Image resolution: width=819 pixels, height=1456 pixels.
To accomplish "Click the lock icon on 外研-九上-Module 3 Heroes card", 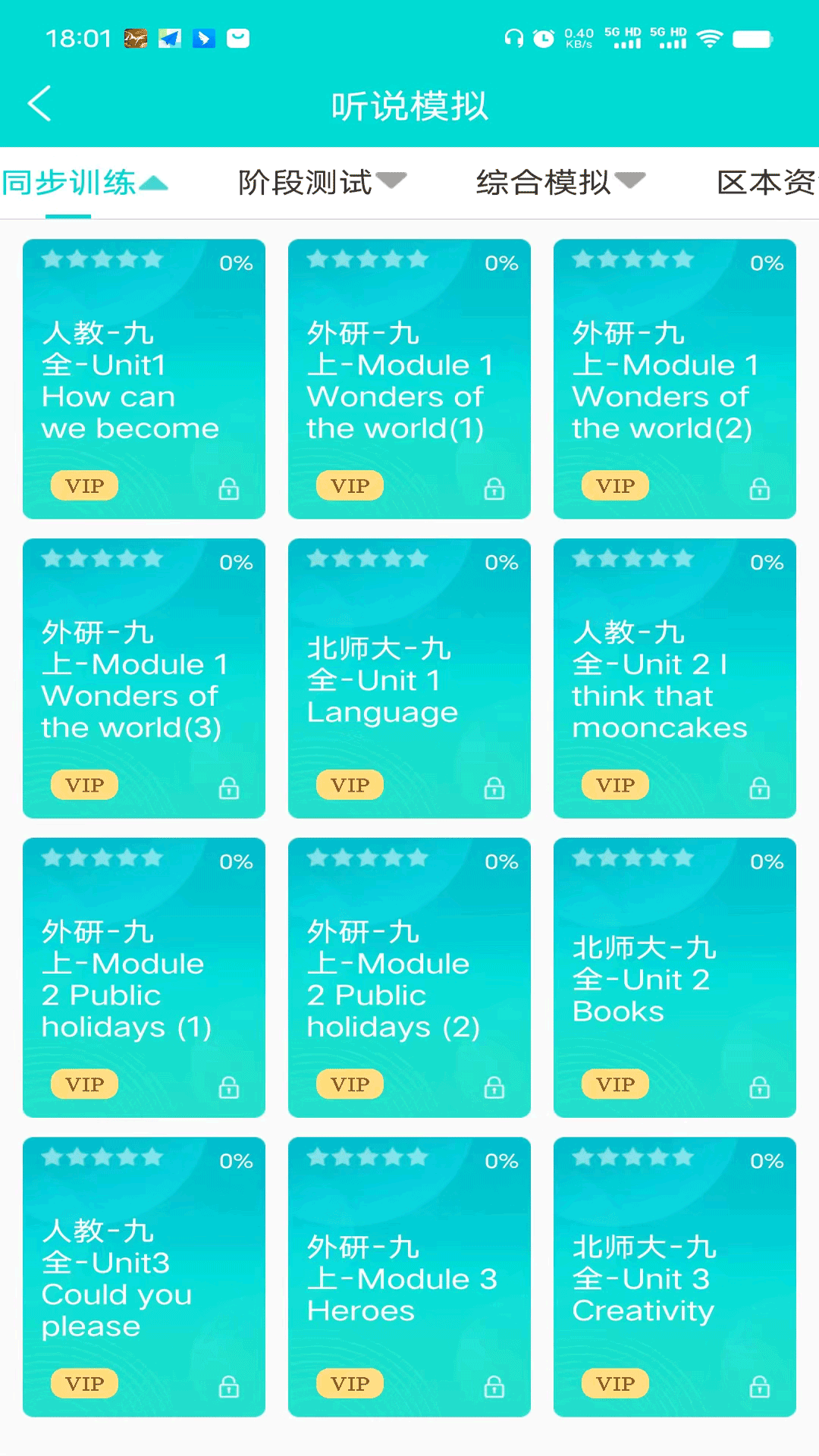I will (494, 1387).
